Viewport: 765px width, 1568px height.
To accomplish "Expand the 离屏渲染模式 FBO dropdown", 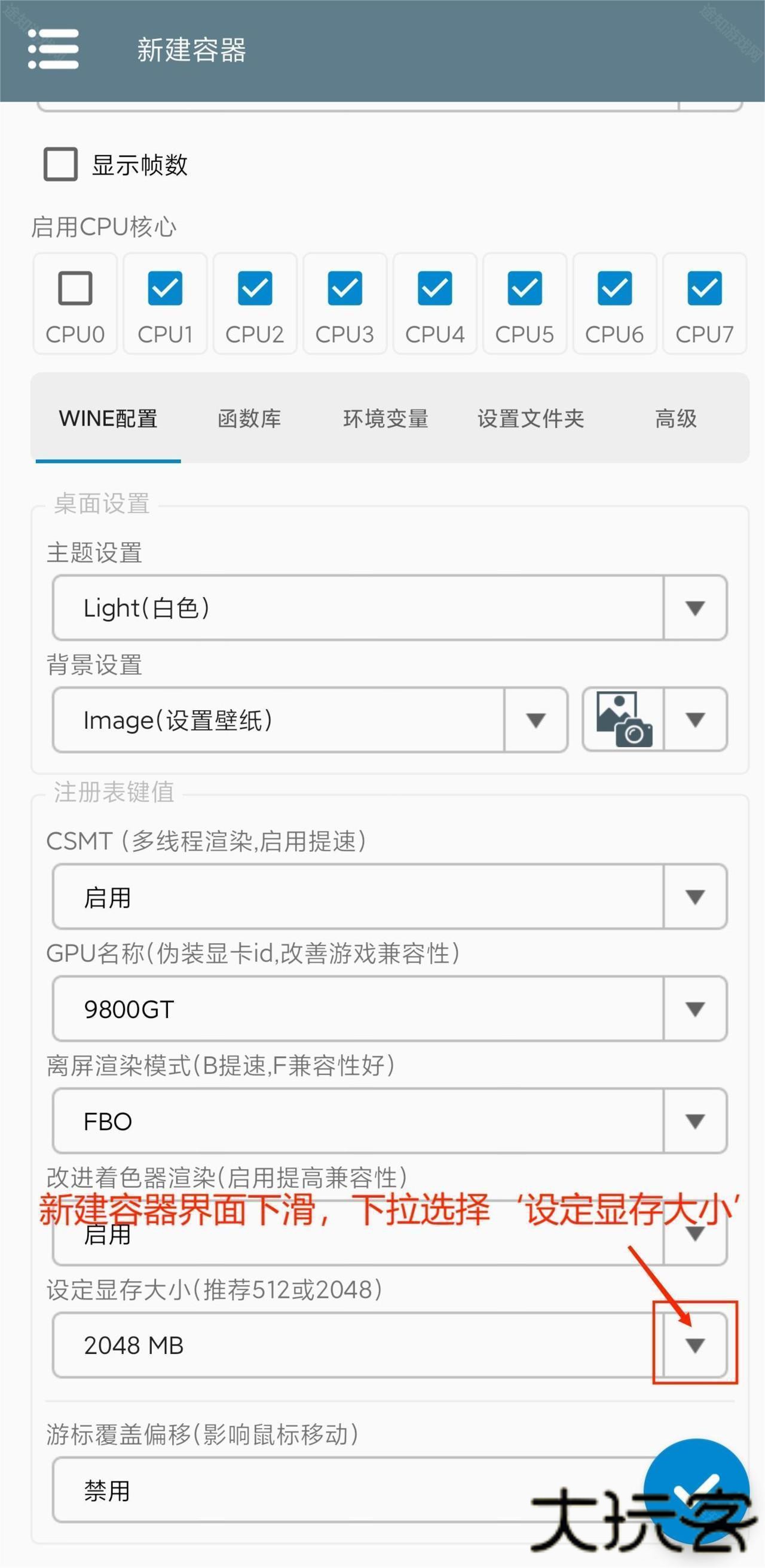I will pos(694,1121).
